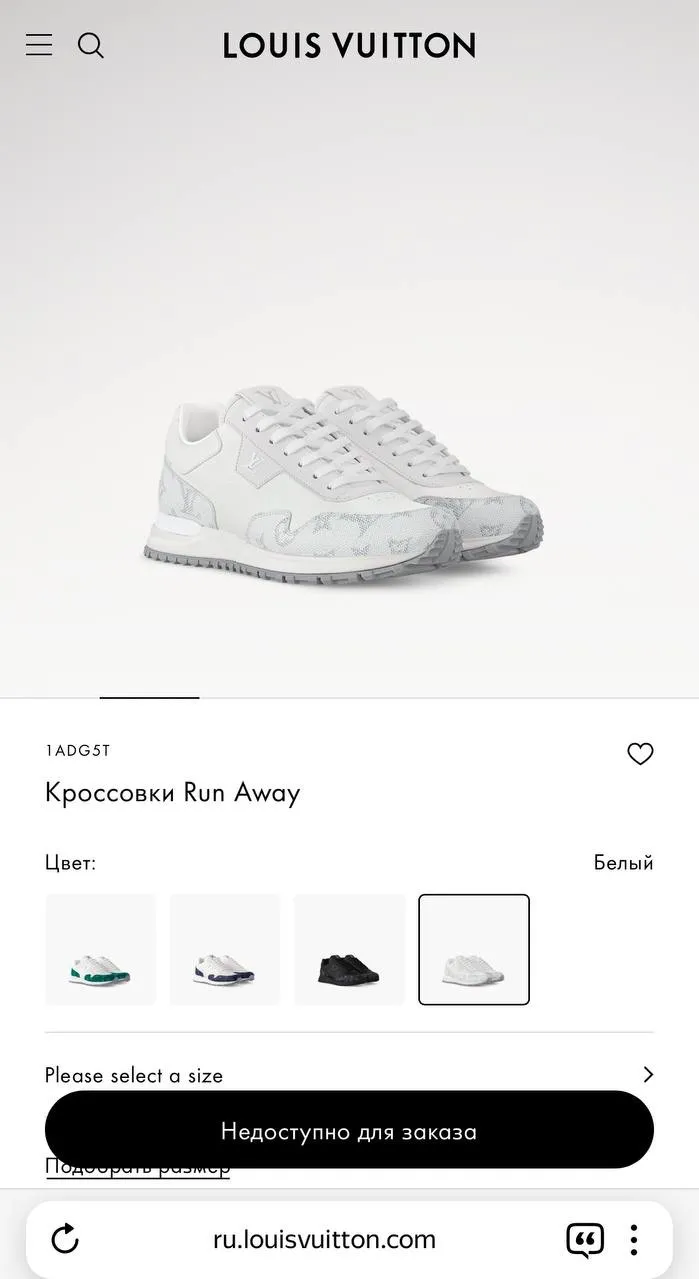The image size is (699, 1279).
Task: Add Run Away sneakers to wishlist
Action: pos(640,754)
